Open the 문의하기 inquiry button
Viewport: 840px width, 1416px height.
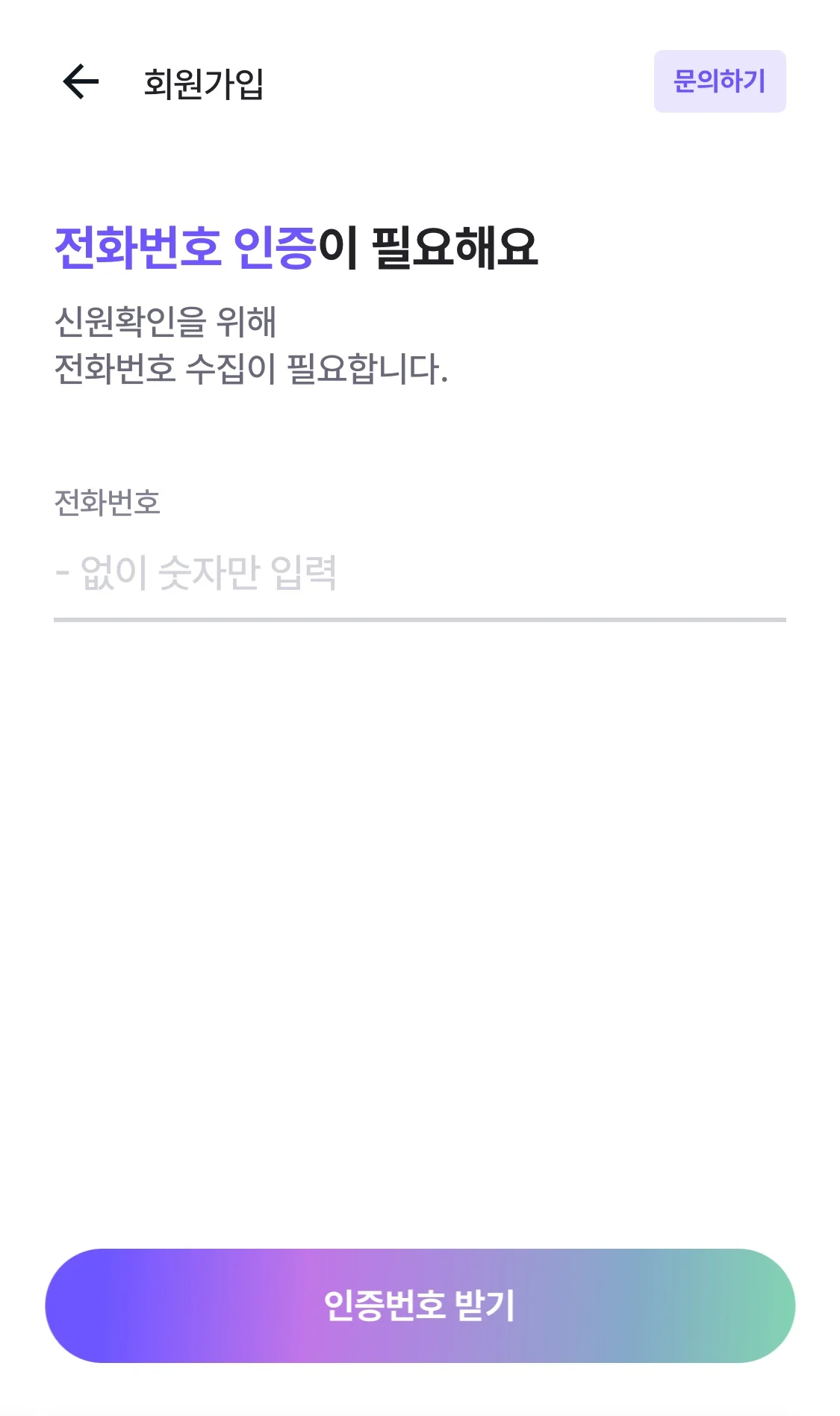coord(719,81)
